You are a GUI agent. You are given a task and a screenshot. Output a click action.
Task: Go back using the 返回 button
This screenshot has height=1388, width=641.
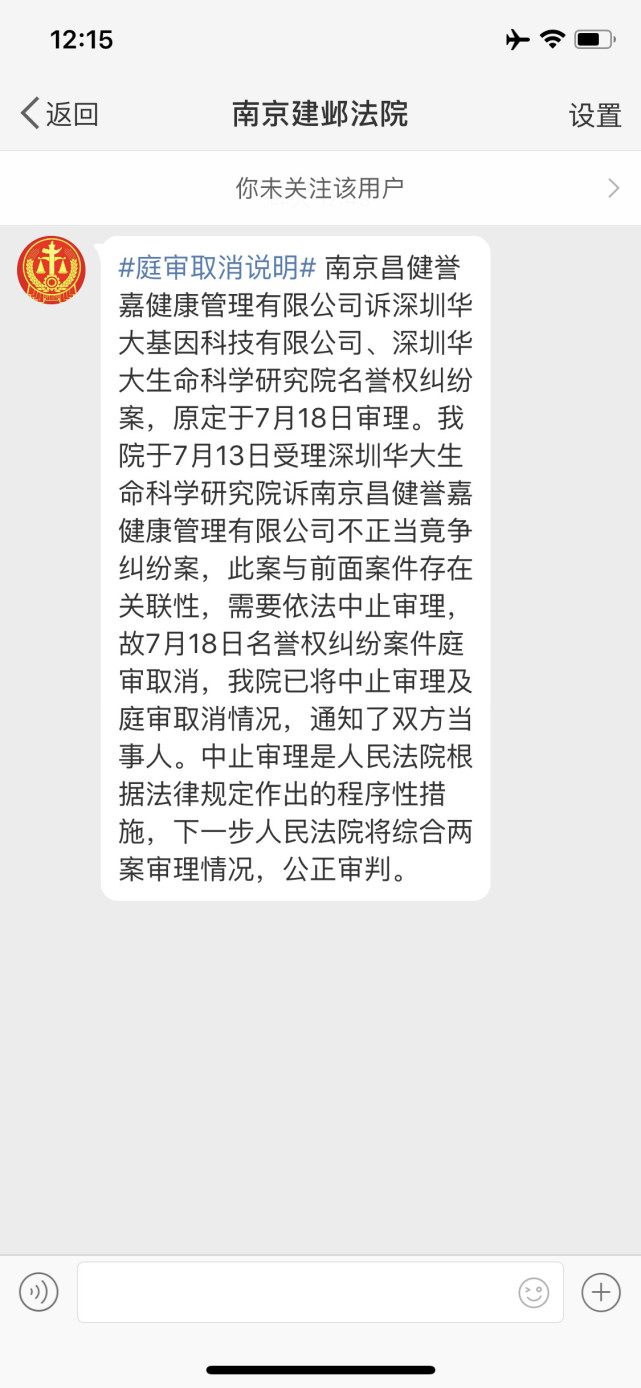click(x=60, y=114)
